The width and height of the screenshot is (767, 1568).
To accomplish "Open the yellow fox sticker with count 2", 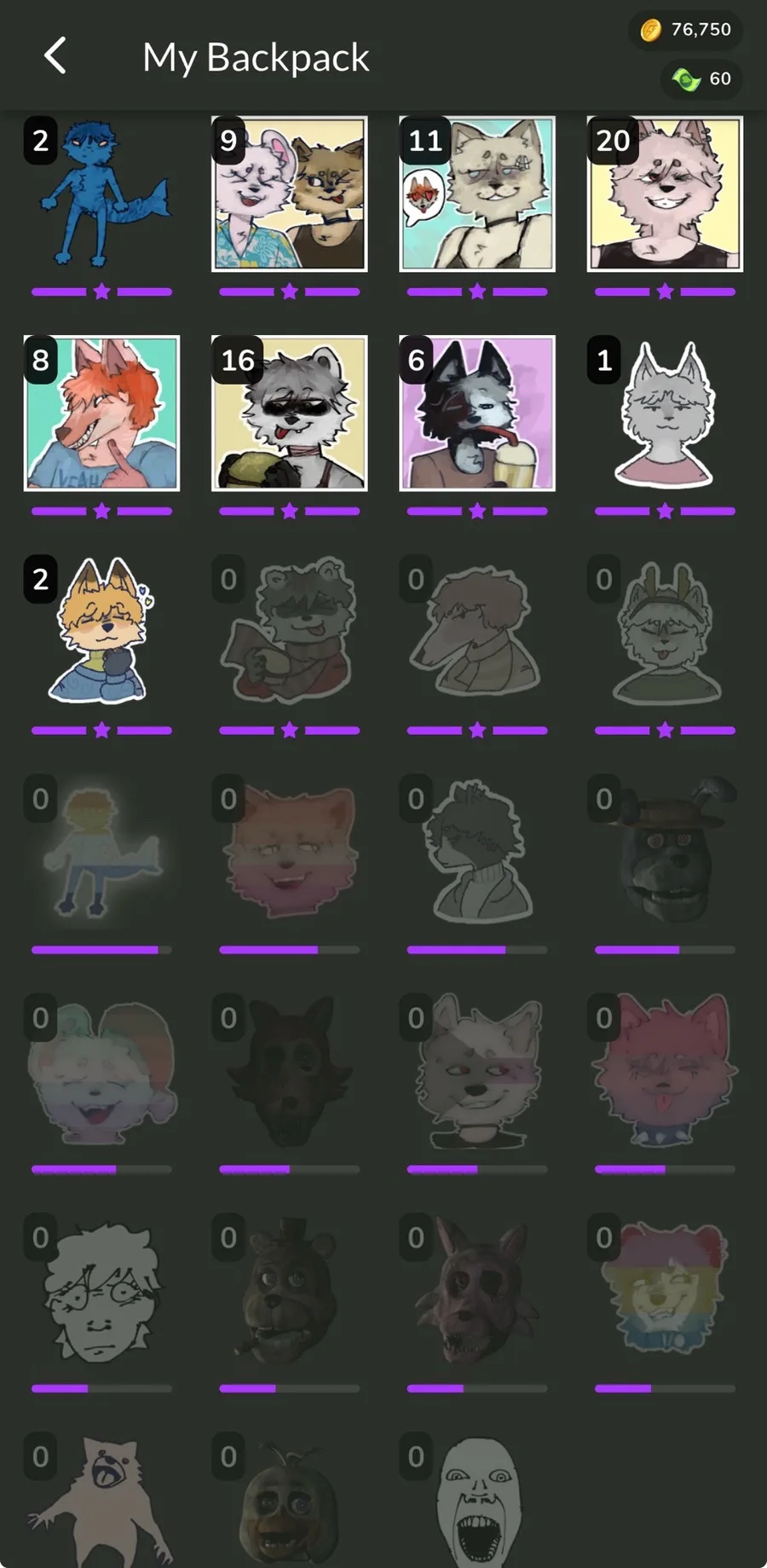I will 101,633.
